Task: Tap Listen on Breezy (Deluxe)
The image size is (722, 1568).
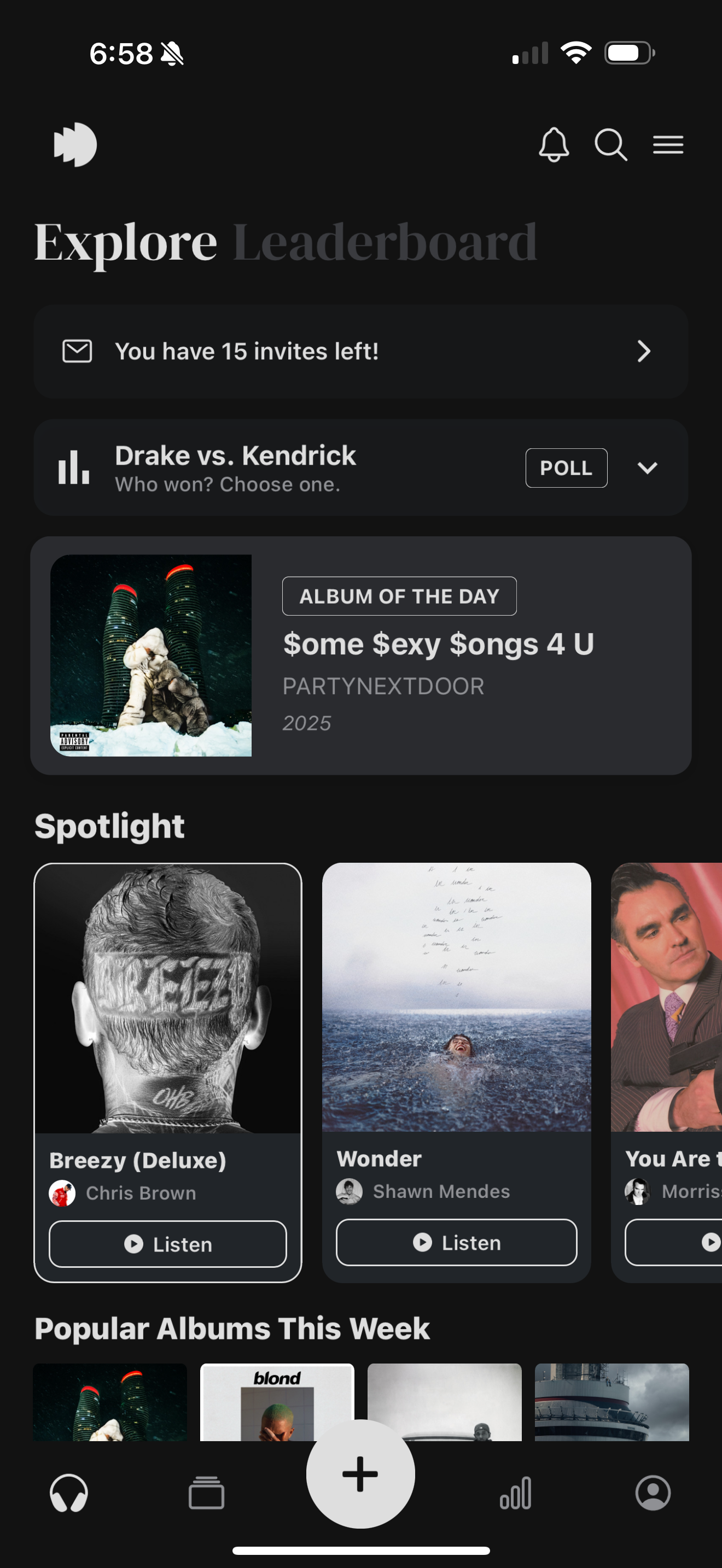Action: [x=167, y=1244]
